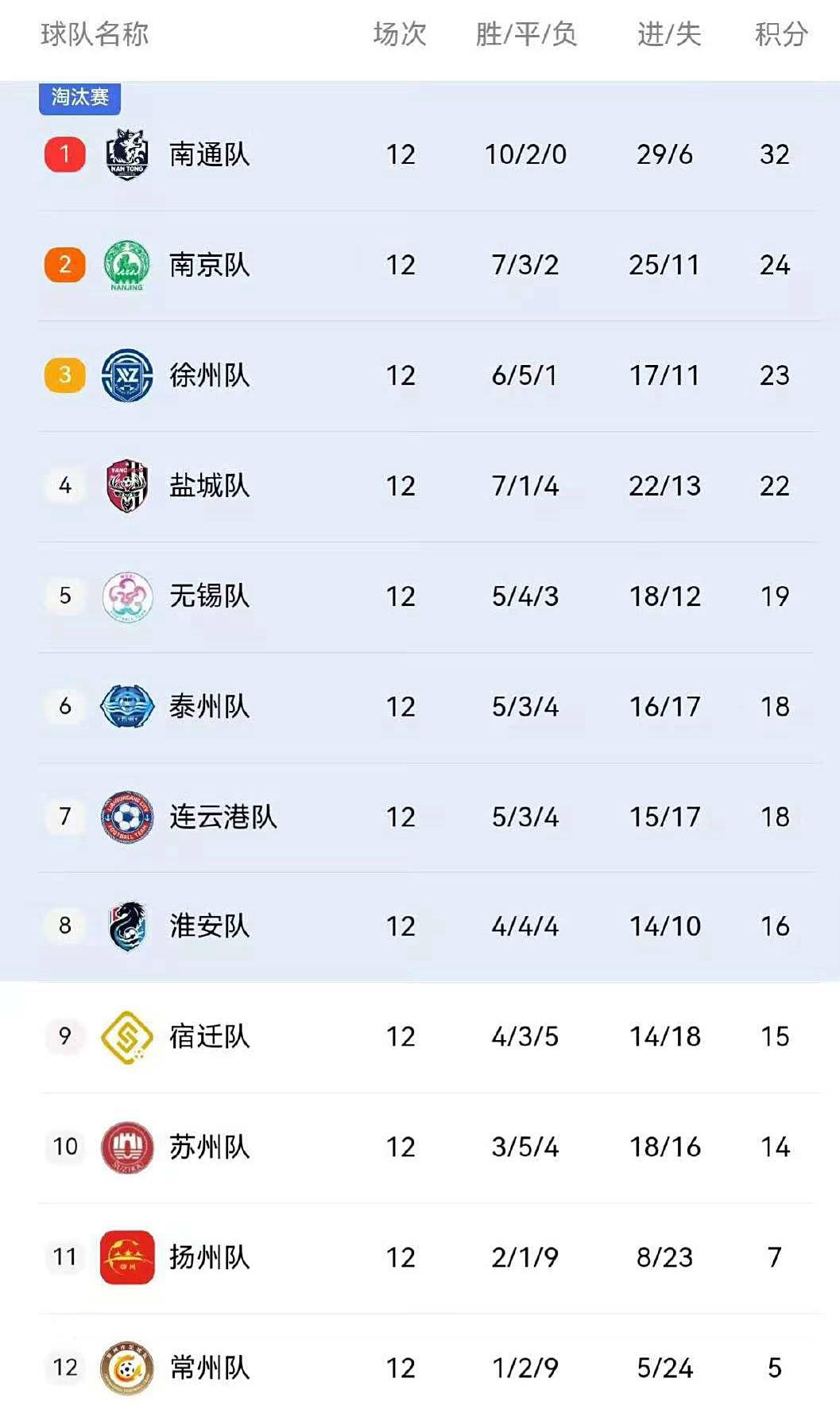
Task: Select the rank 3 yellow badge
Action: (x=64, y=376)
